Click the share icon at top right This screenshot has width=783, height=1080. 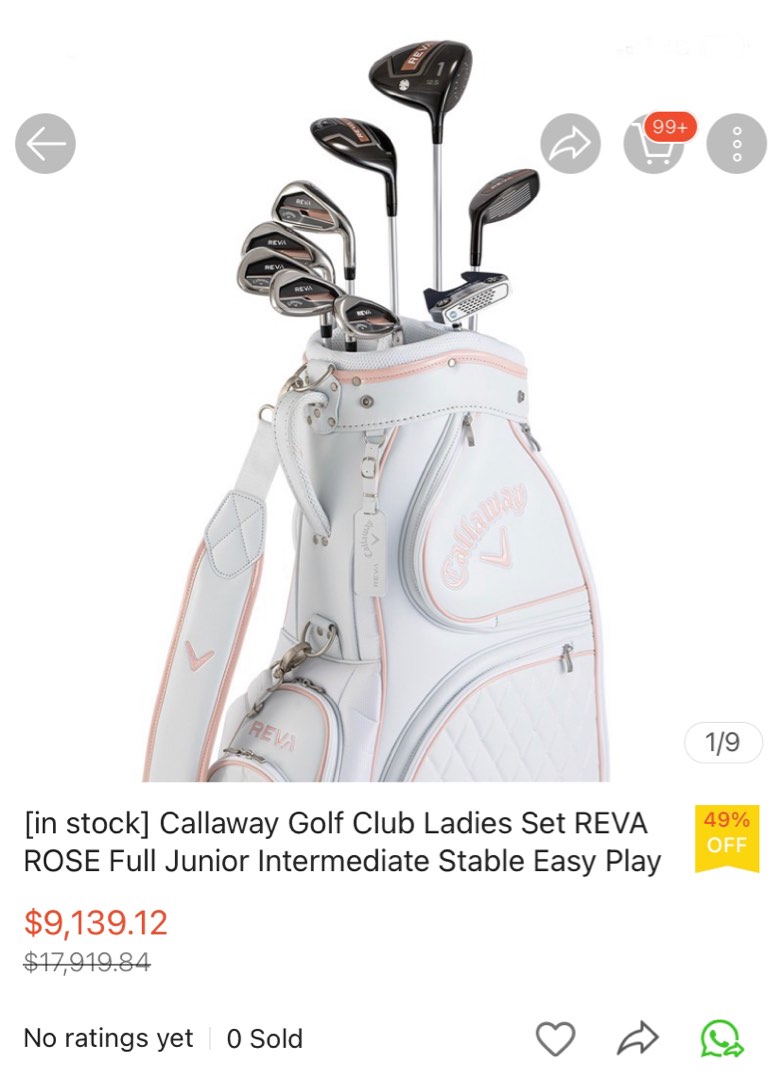pyautogui.click(x=568, y=143)
